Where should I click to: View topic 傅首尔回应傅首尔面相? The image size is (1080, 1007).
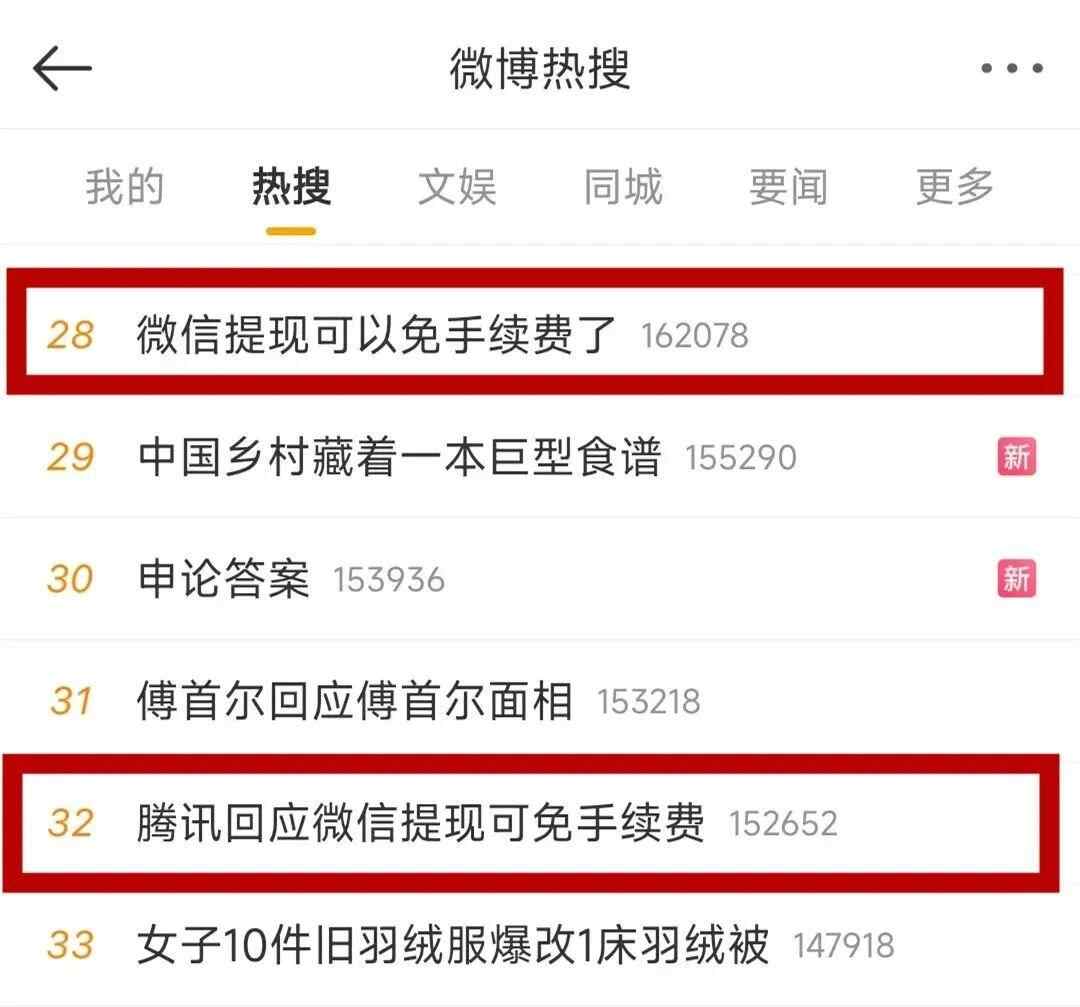pos(355,701)
